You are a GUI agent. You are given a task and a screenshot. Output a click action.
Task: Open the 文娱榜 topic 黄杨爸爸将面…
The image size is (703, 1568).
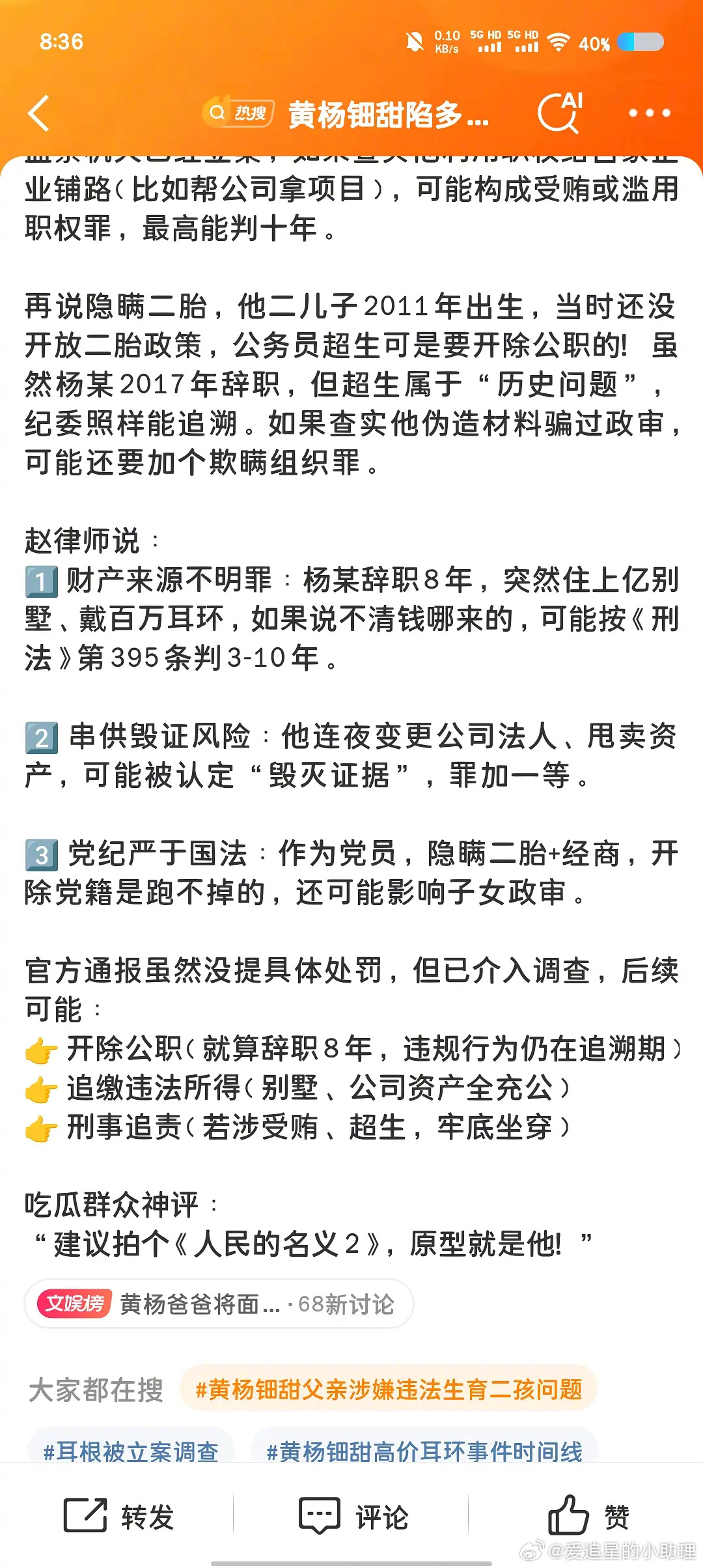[x=219, y=1304]
